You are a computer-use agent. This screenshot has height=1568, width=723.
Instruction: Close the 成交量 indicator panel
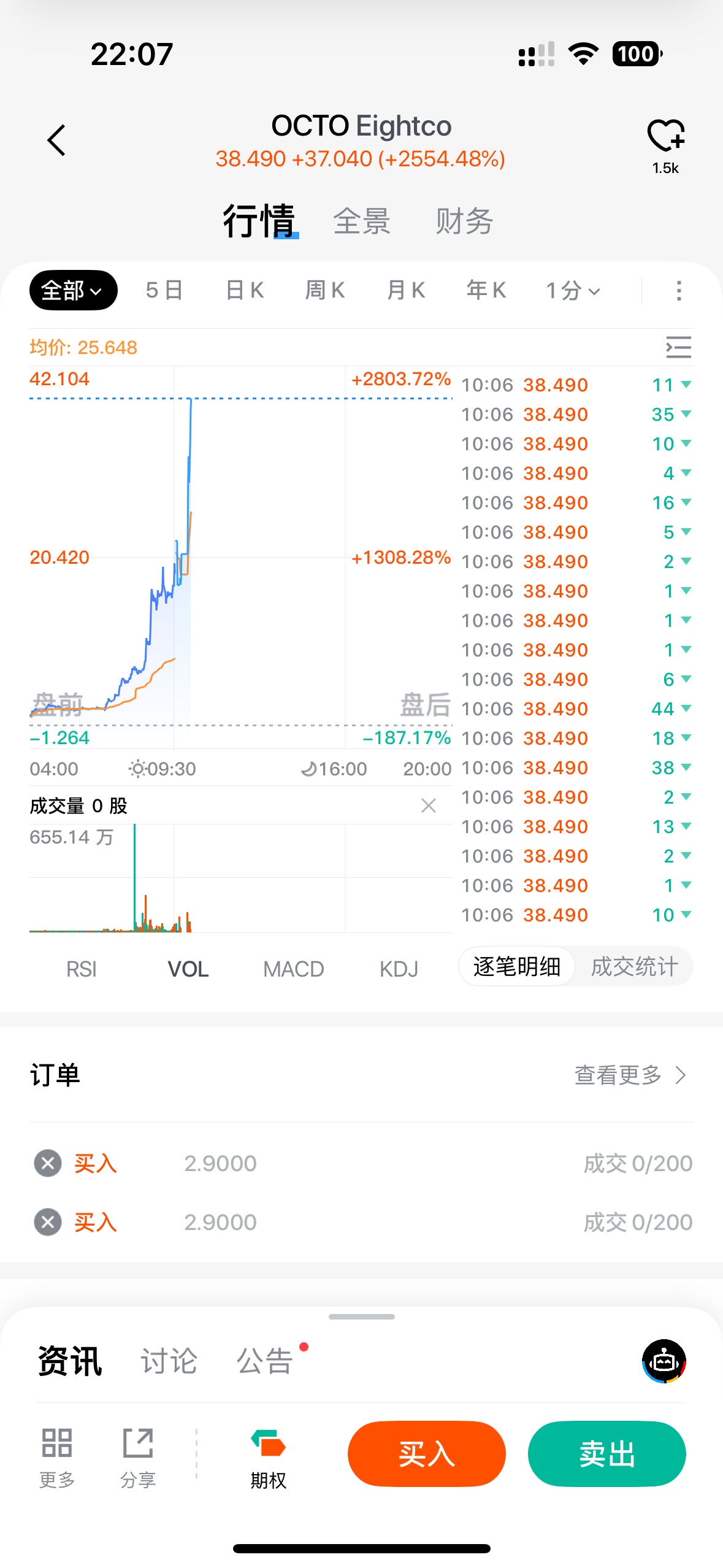click(429, 805)
